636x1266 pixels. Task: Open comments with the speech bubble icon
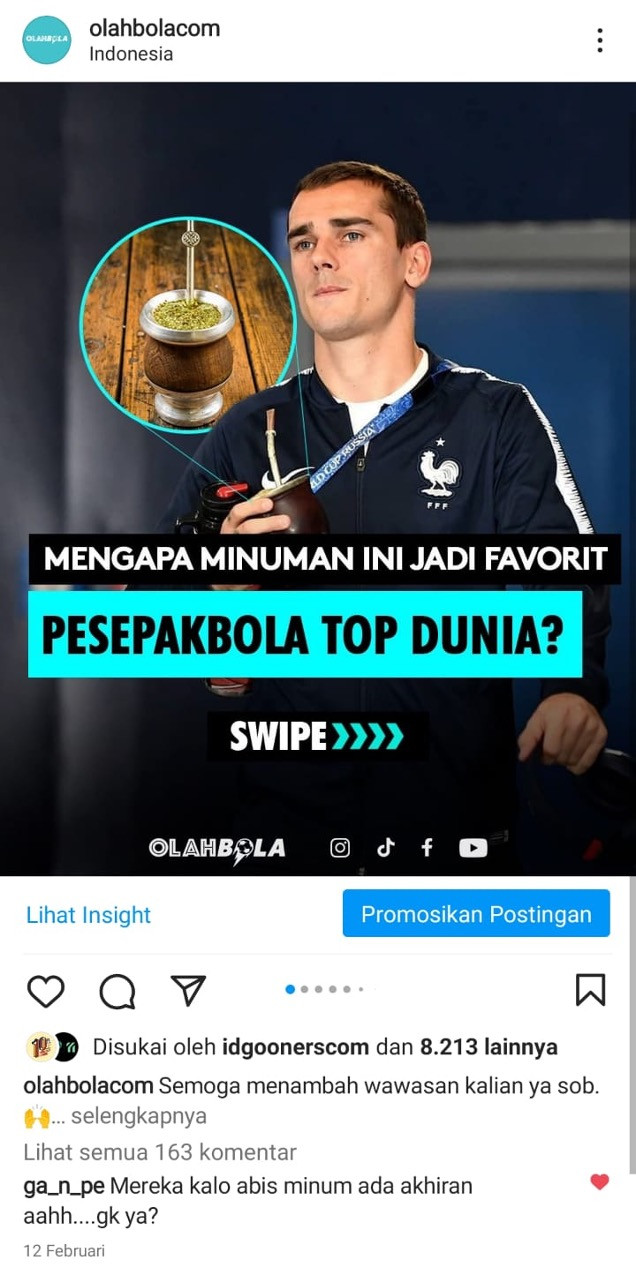[117, 990]
